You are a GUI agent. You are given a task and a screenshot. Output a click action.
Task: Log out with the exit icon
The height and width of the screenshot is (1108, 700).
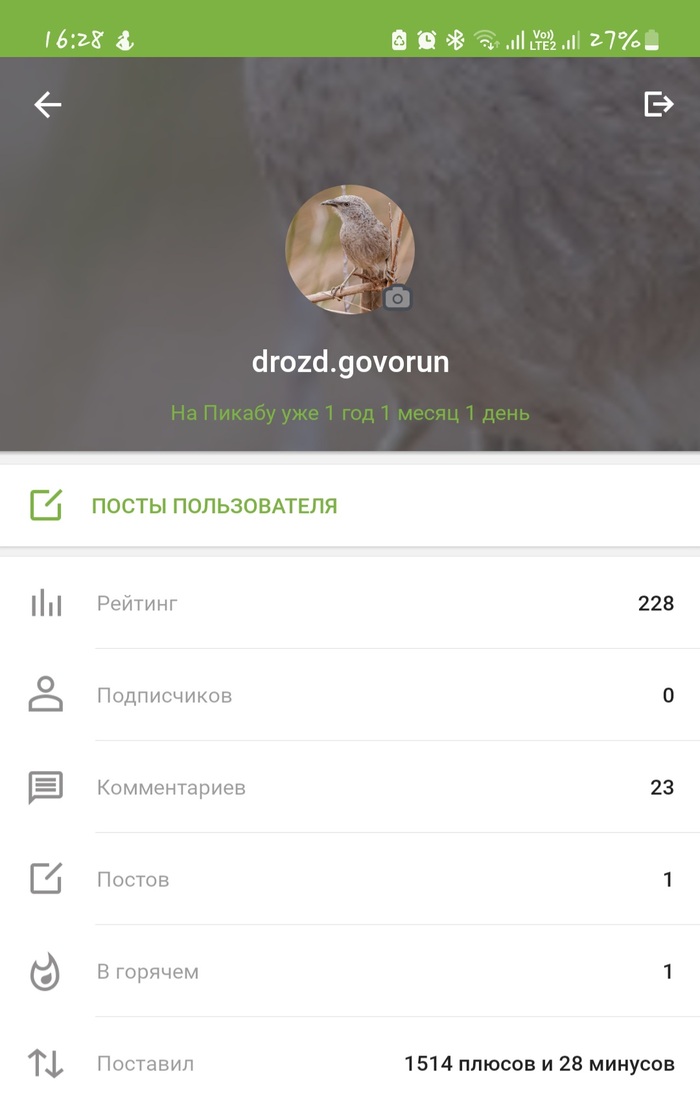658,104
